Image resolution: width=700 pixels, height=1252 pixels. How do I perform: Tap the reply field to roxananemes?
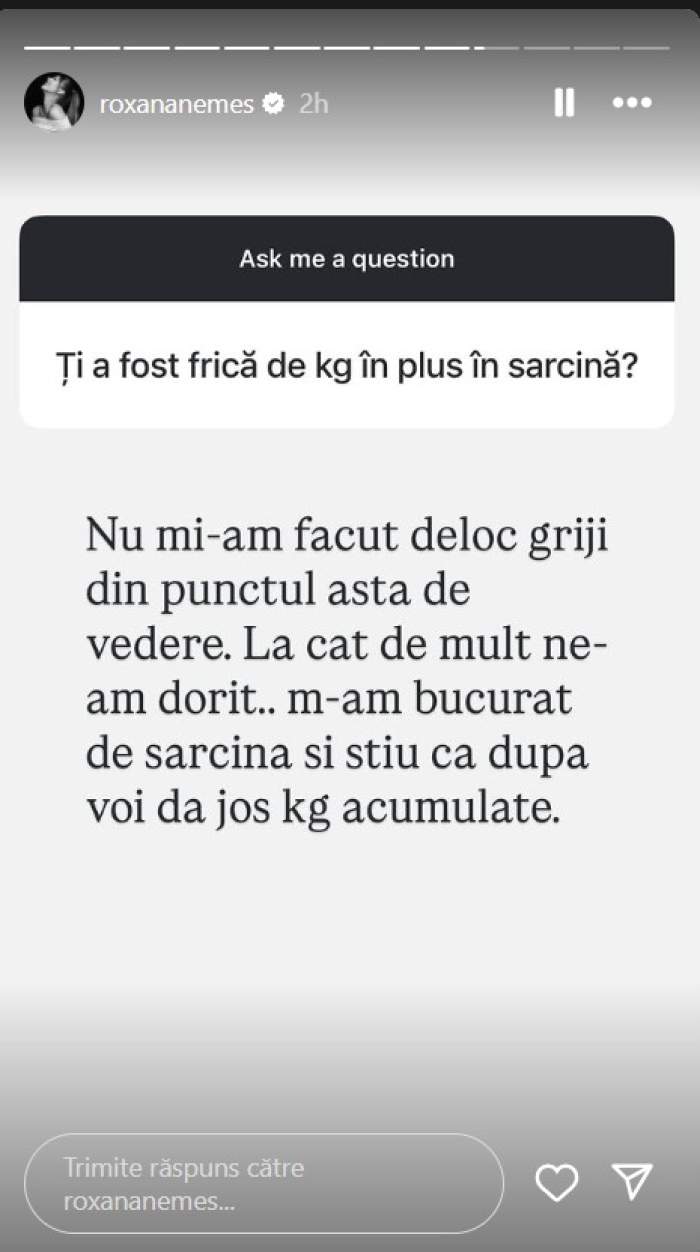pos(264,1183)
